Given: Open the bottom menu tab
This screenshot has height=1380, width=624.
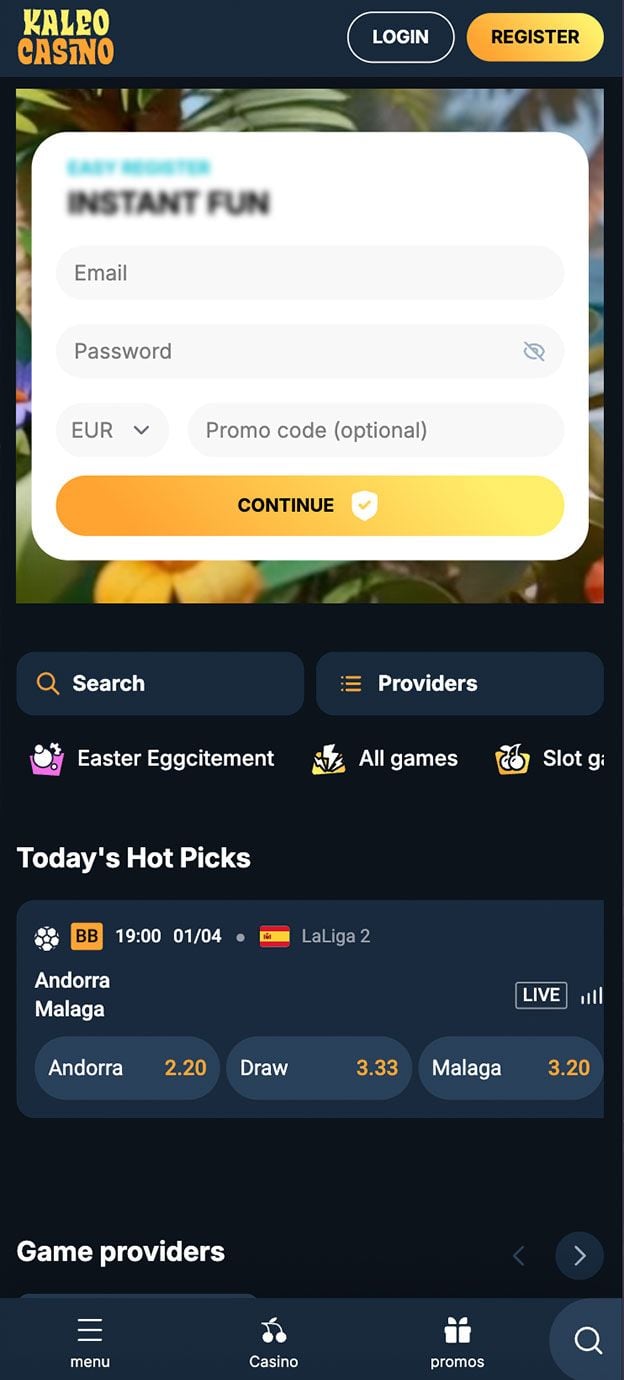Looking at the screenshot, I should click(x=90, y=1341).
